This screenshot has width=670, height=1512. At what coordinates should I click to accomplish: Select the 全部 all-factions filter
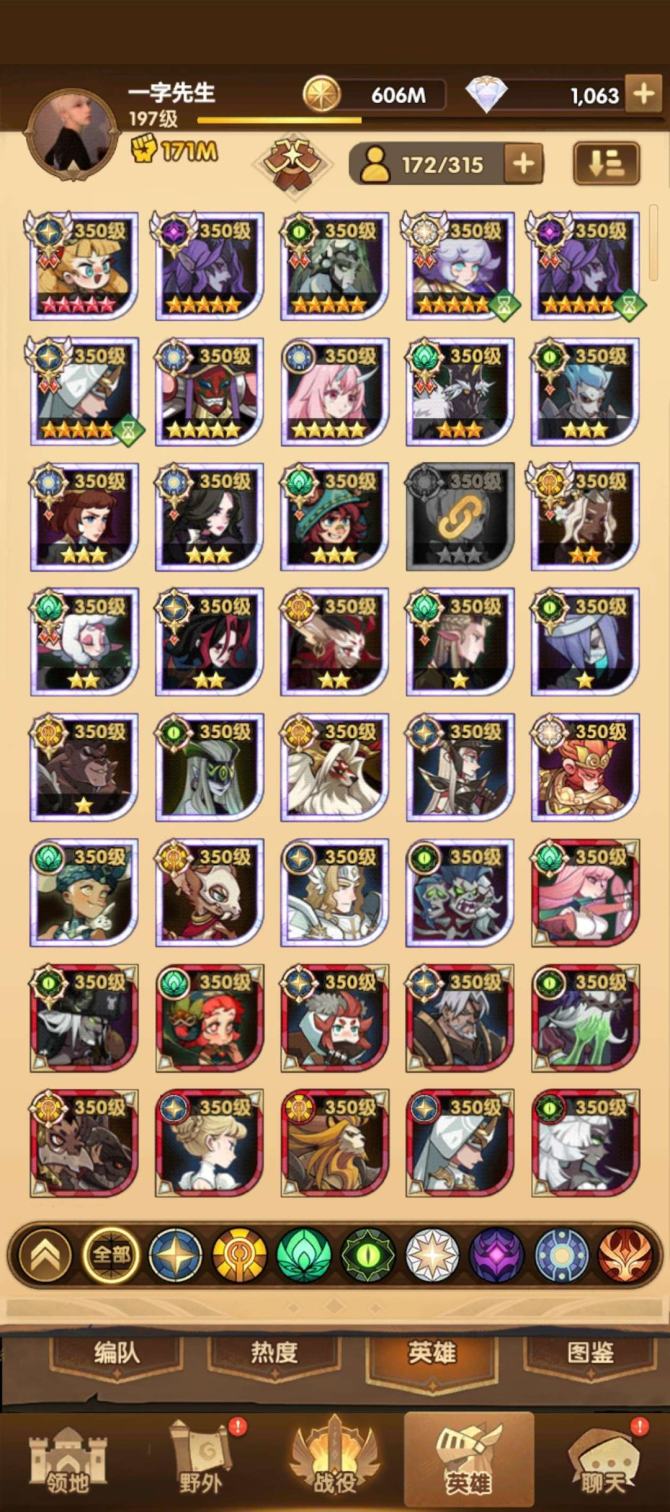coord(110,1255)
